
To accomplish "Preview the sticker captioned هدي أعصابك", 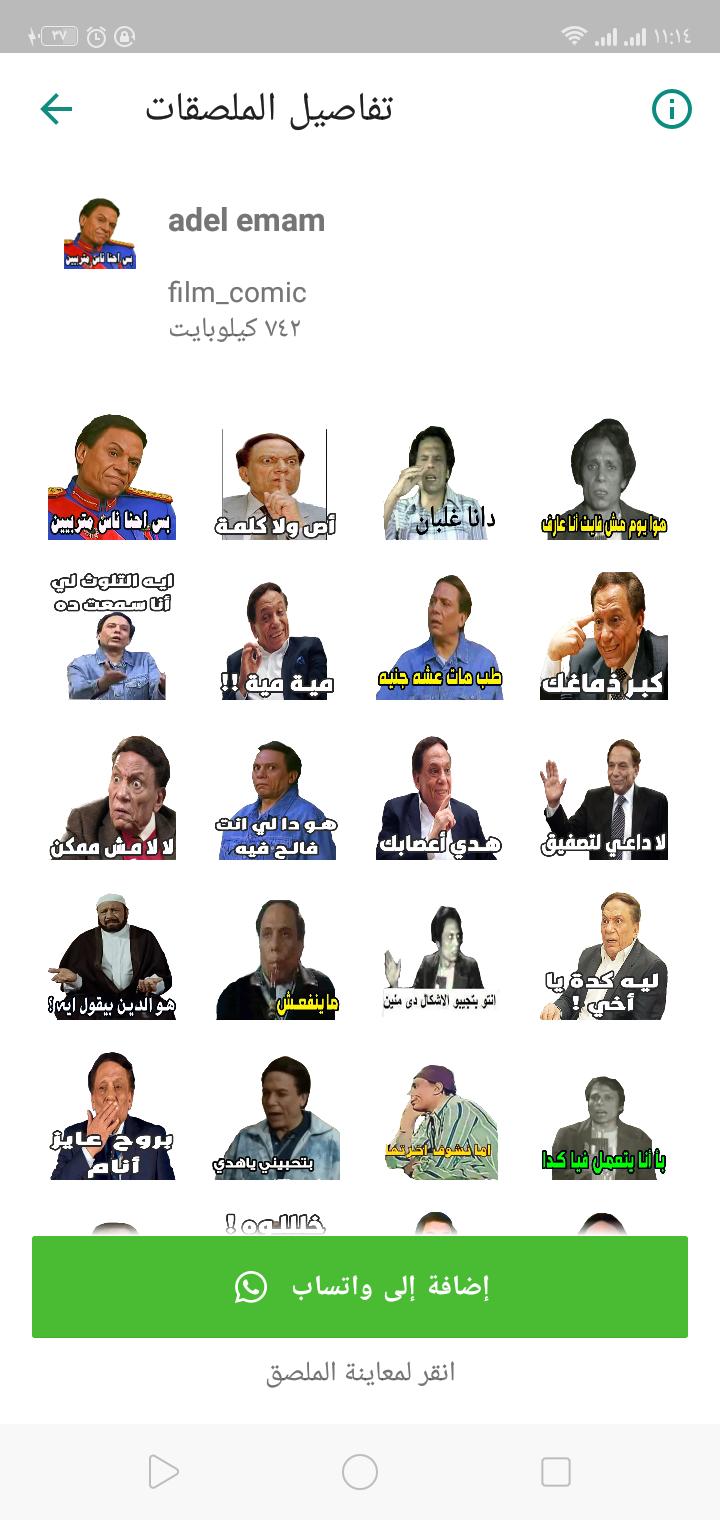I will 440,797.
